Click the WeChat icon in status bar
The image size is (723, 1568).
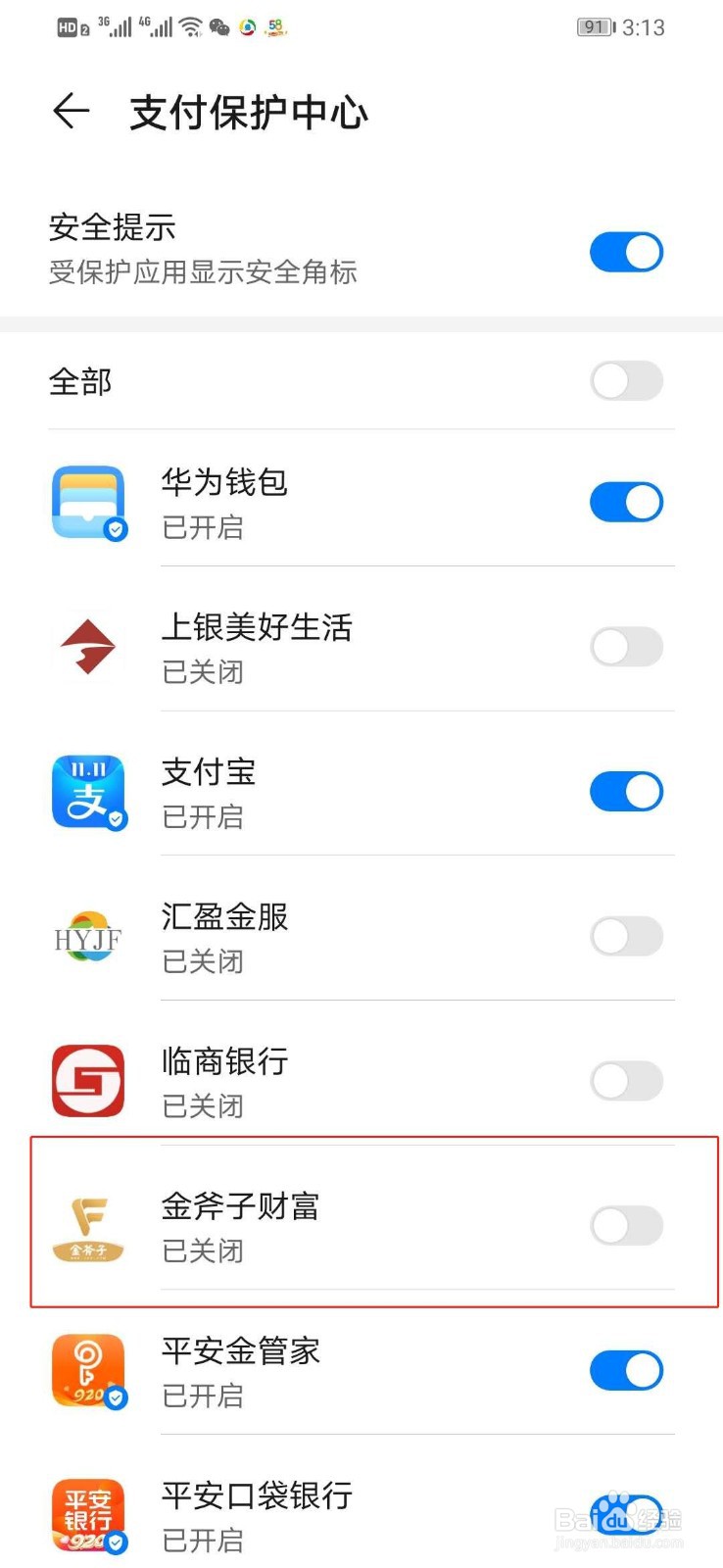coord(221,26)
